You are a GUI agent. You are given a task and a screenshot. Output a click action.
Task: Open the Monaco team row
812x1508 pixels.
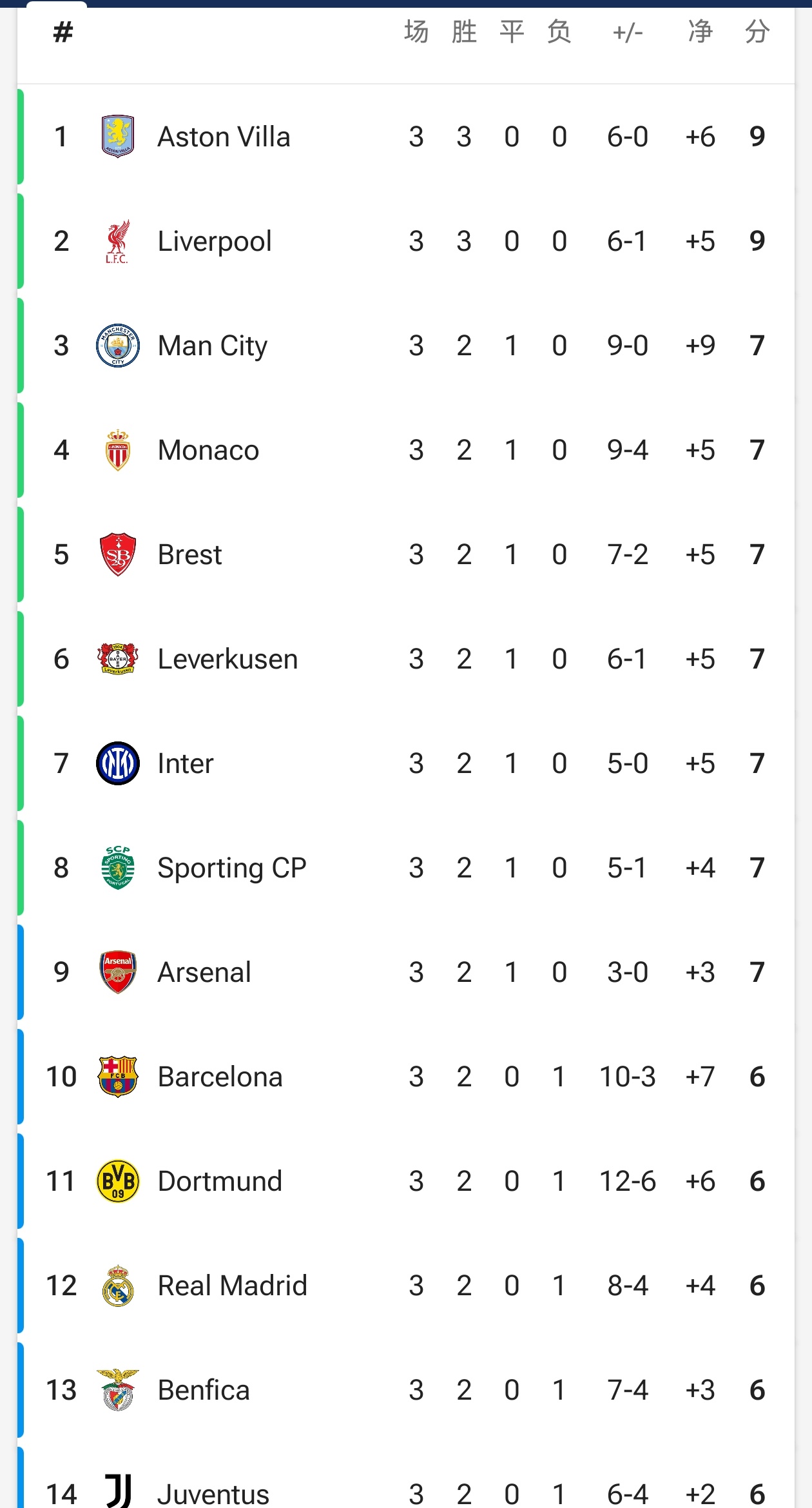406,450
